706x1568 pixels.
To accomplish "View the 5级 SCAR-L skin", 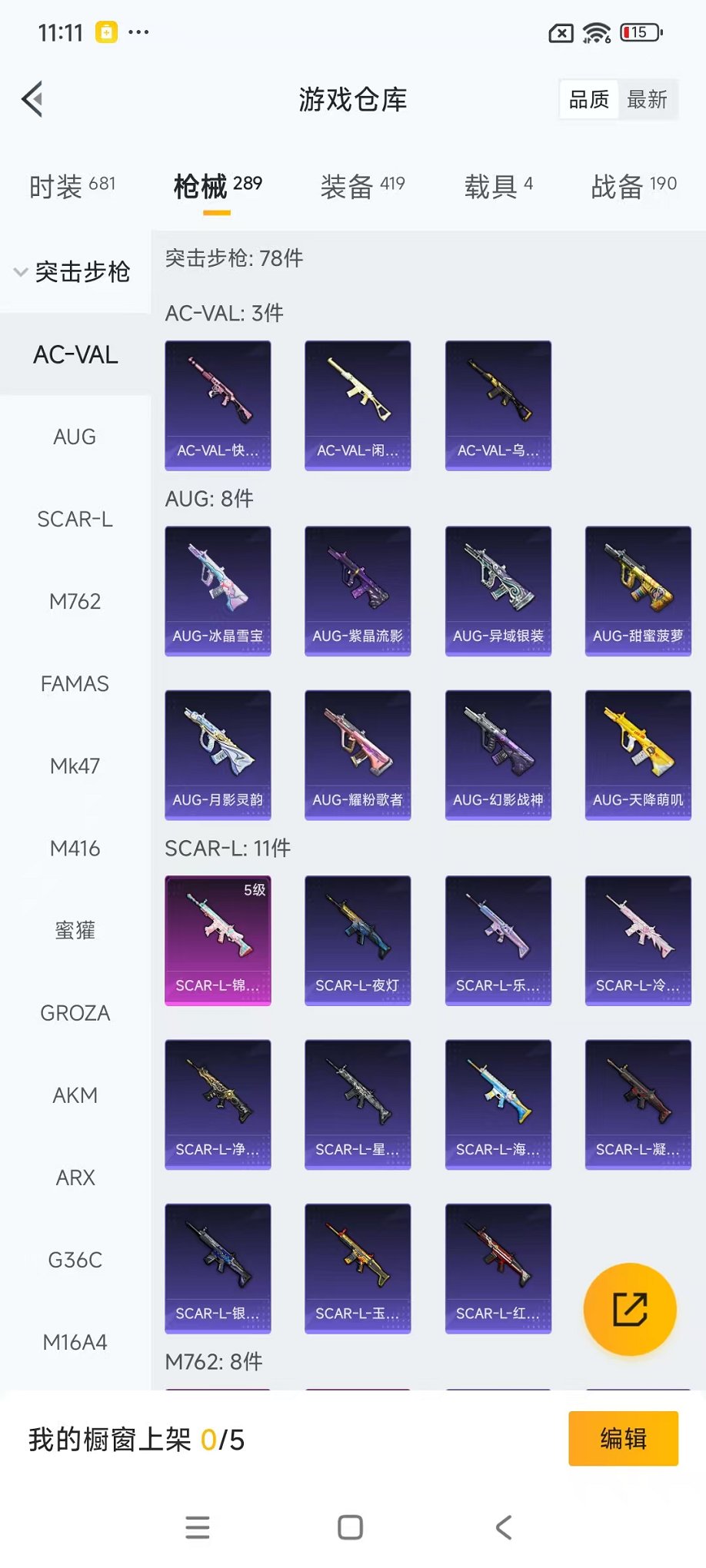I will (x=218, y=940).
